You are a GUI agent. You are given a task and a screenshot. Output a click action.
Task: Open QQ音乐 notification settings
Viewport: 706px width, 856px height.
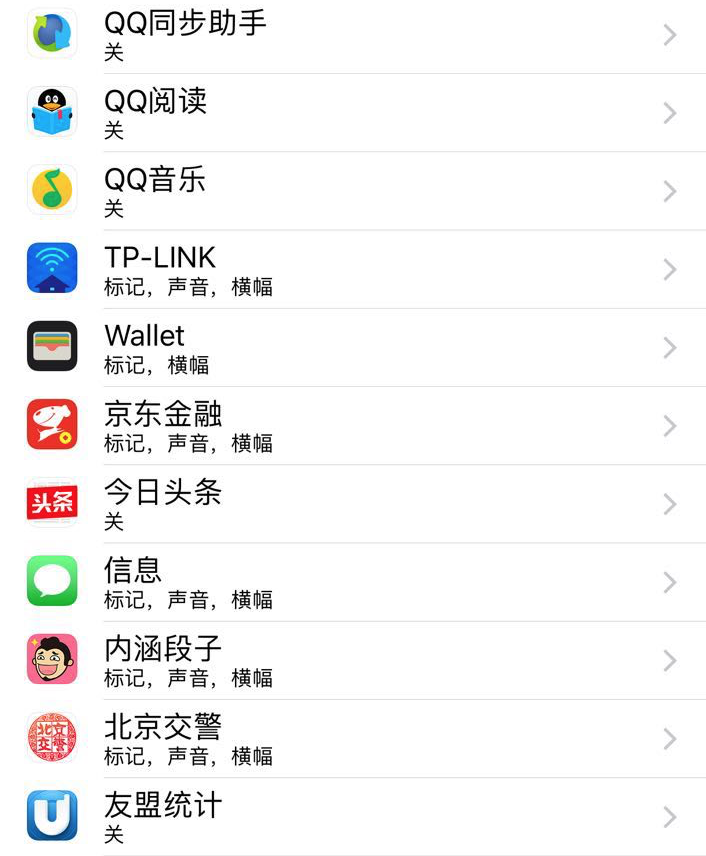[x=353, y=191]
